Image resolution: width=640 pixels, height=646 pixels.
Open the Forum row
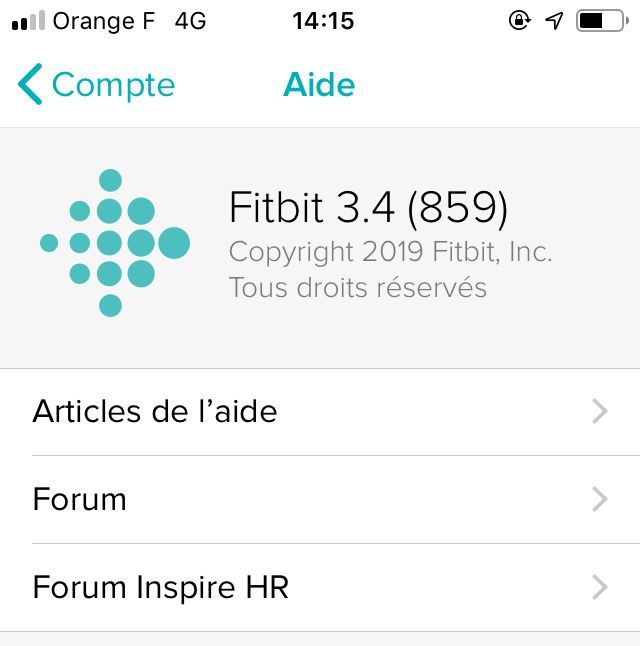coord(320,499)
